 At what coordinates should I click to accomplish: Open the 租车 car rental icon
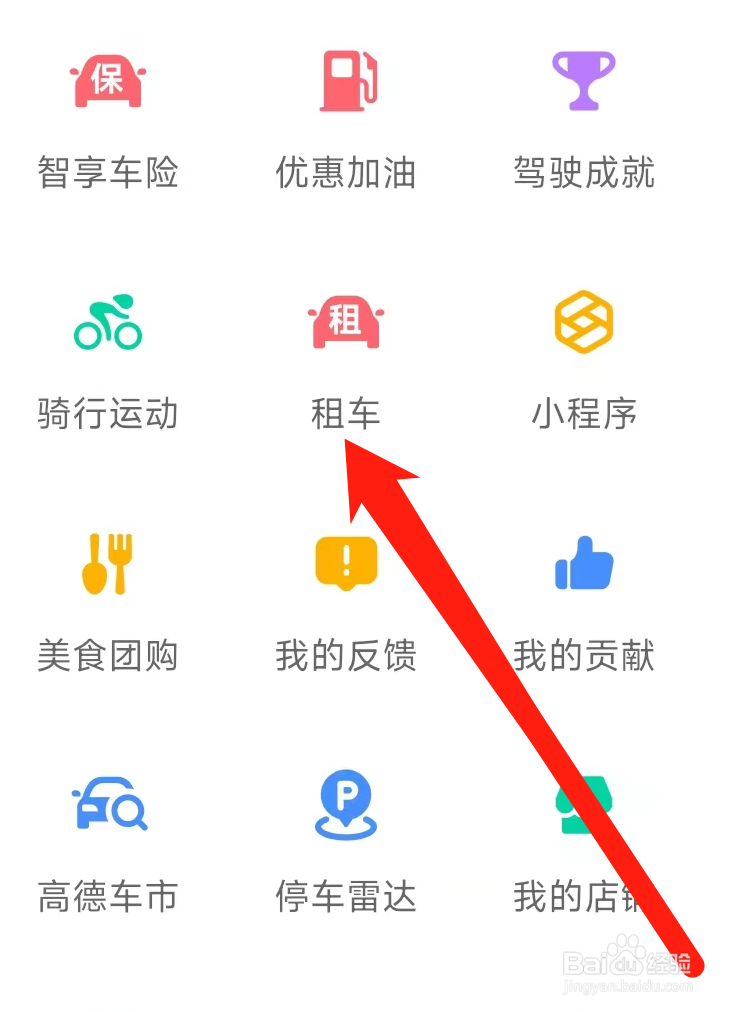coord(345,323)
